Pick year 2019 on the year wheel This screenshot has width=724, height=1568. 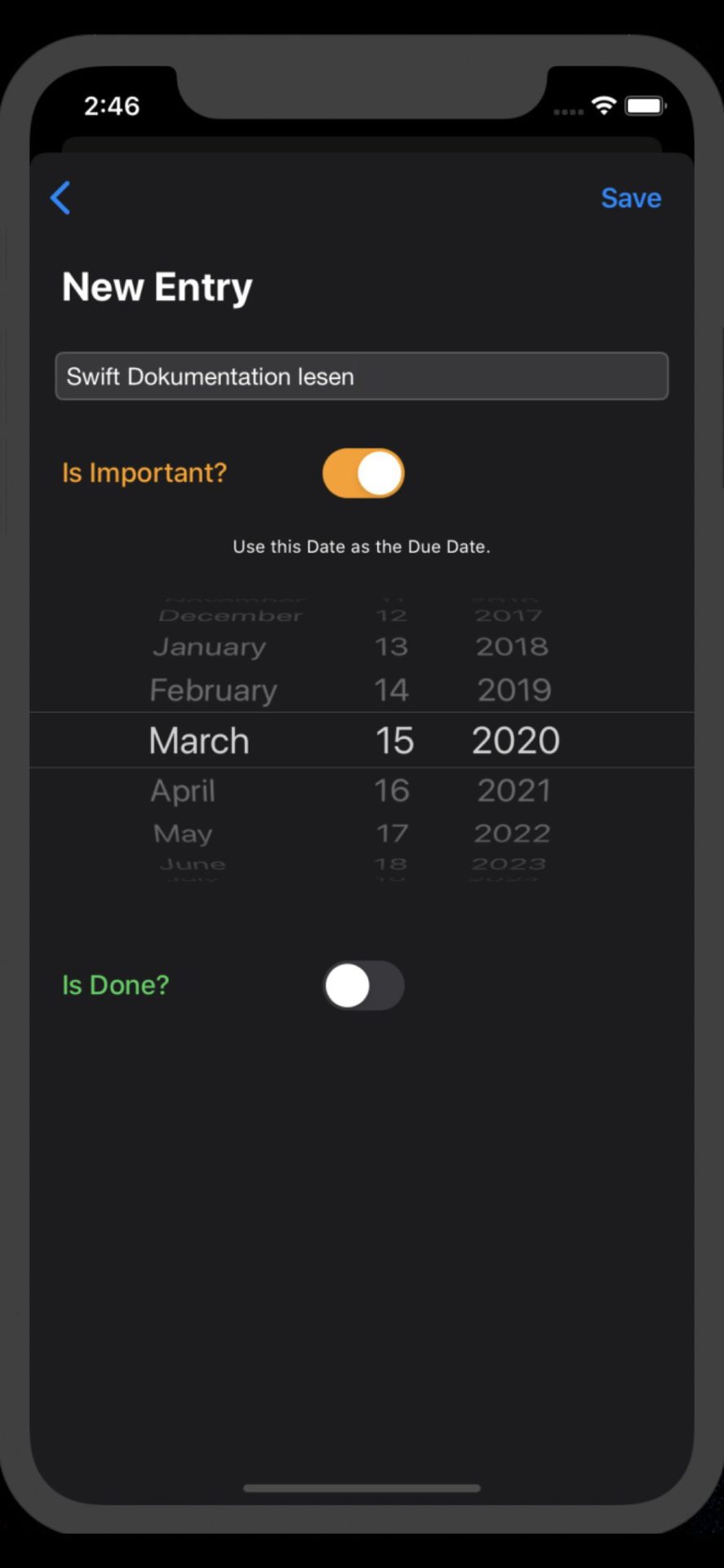tap(514, 690)
